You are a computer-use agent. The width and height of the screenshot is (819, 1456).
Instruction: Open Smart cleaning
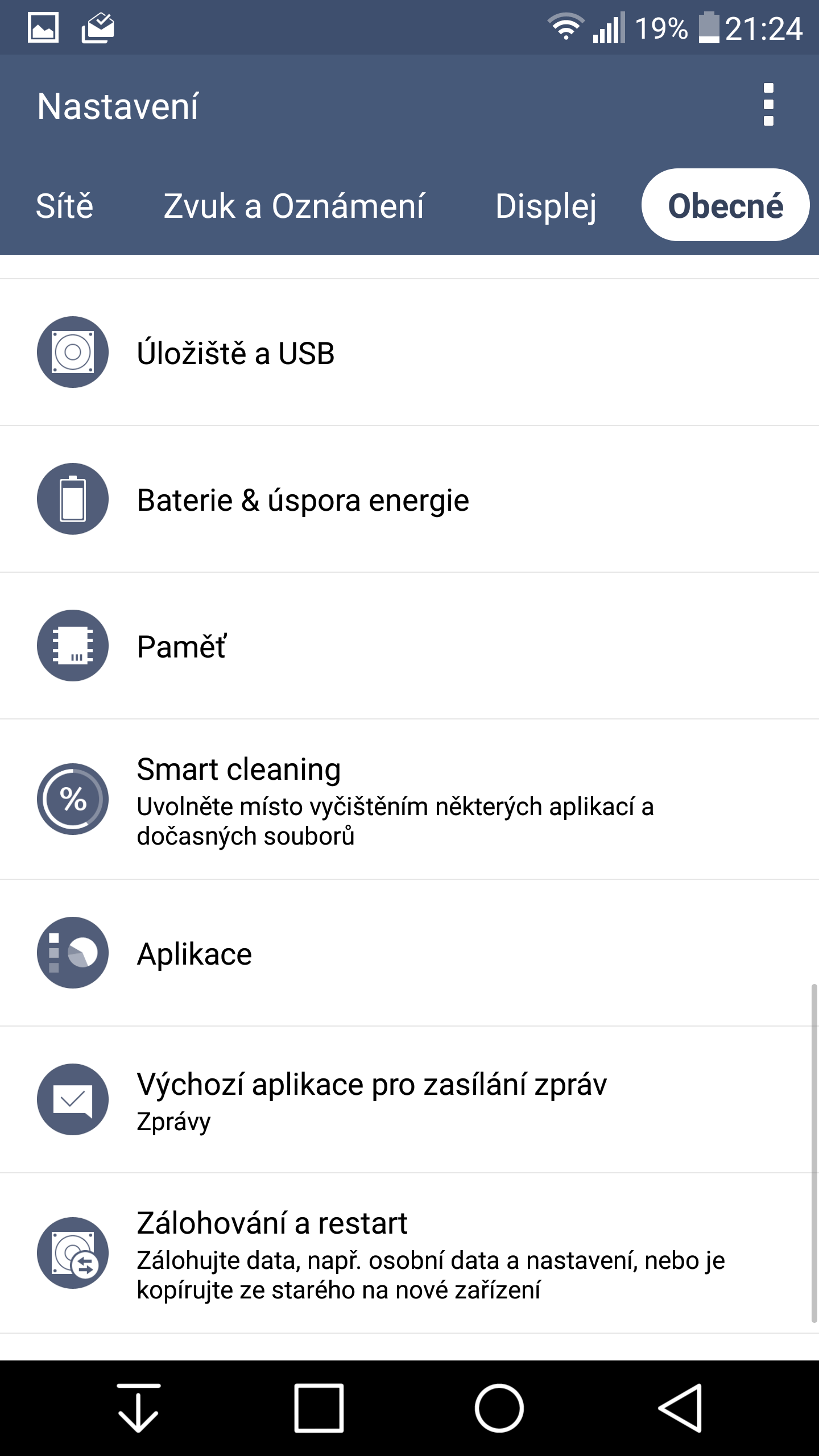[409, 799]
